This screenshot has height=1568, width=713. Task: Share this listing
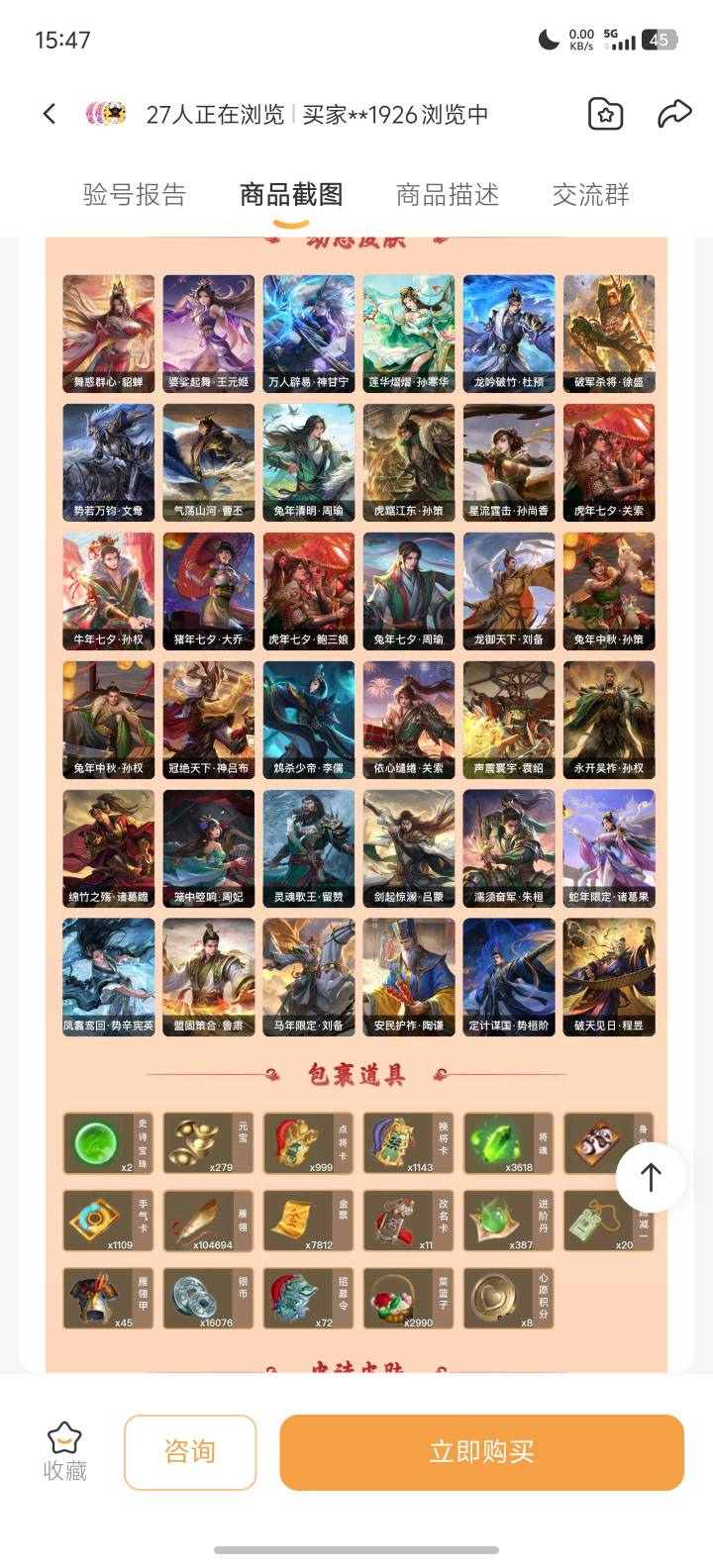pos(674,114)
